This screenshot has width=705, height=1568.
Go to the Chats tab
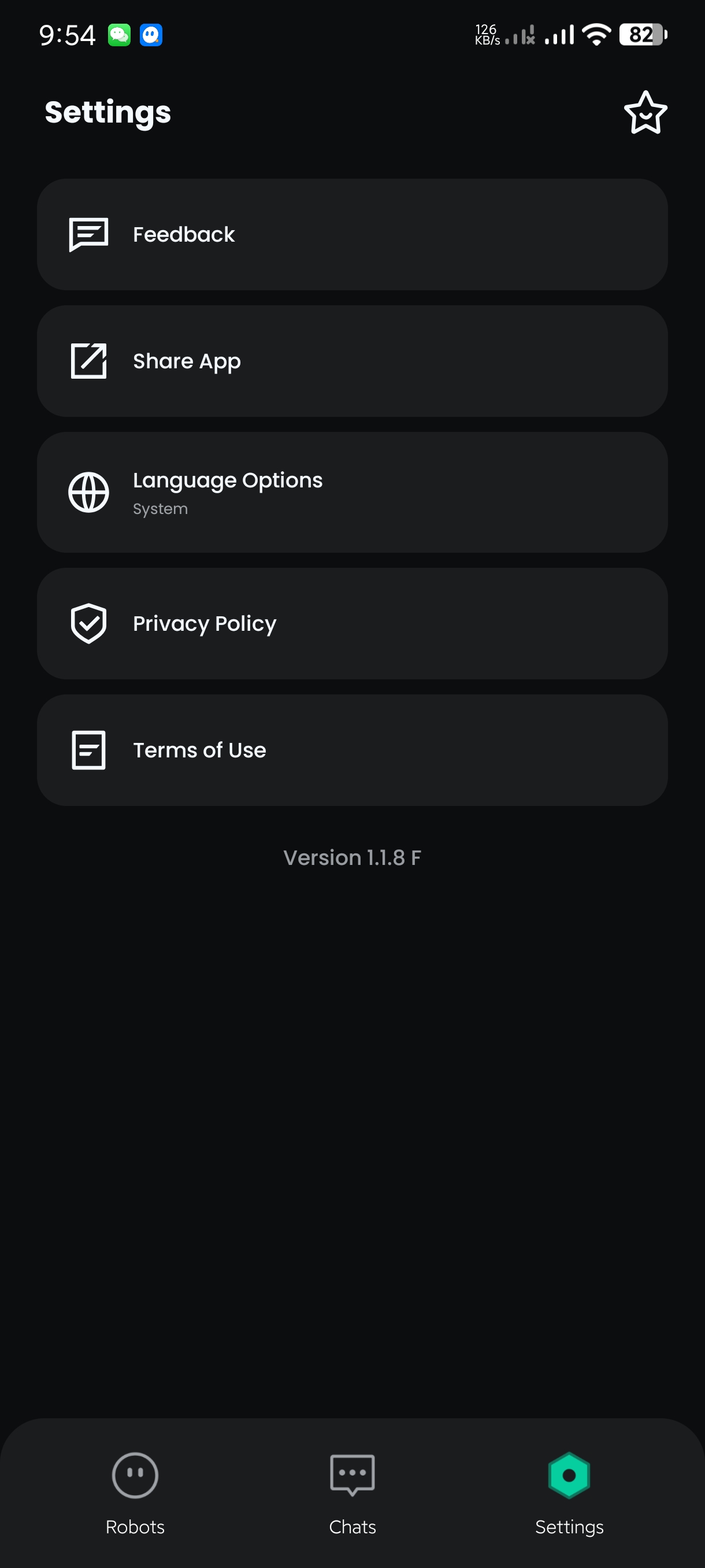[x=352, y=1491]
